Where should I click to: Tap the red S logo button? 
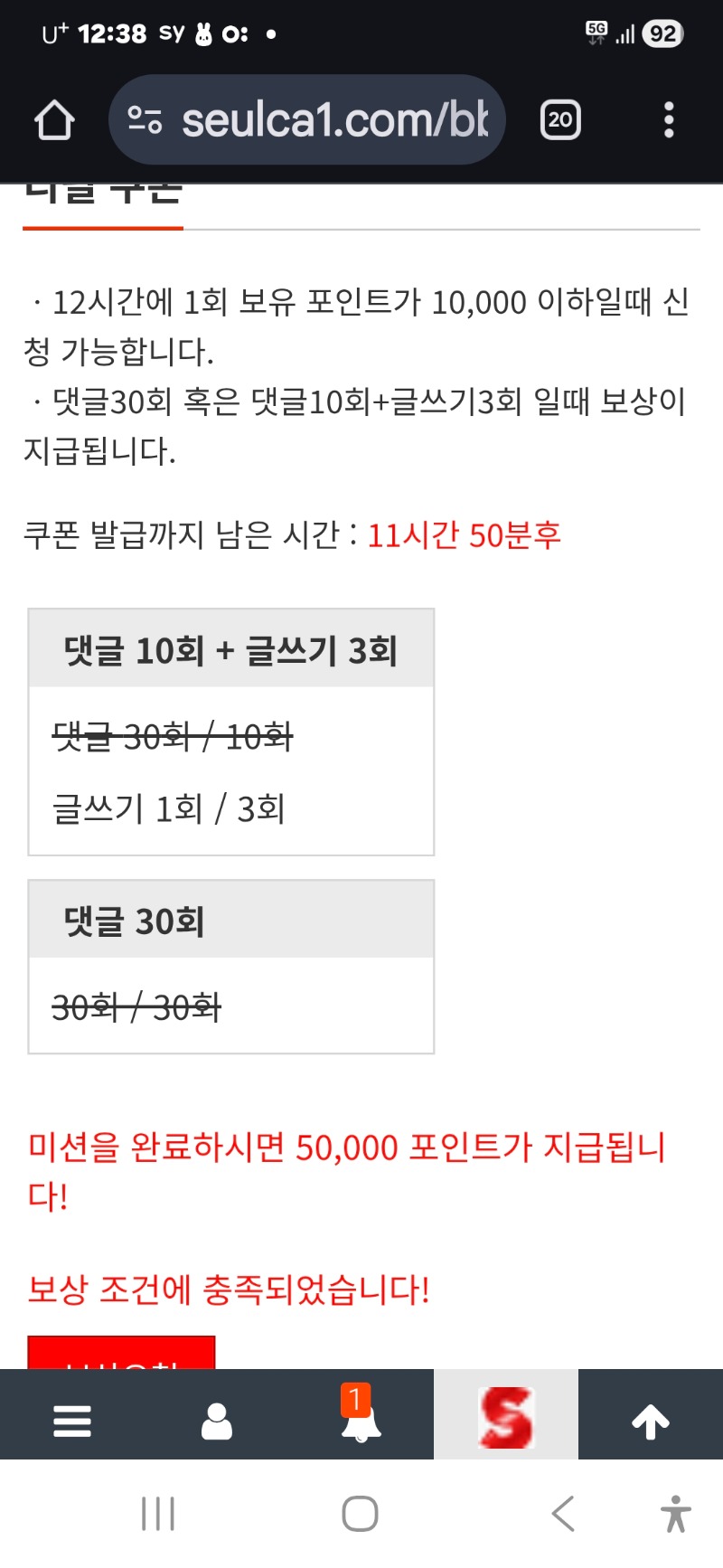tap(506, 1417)
